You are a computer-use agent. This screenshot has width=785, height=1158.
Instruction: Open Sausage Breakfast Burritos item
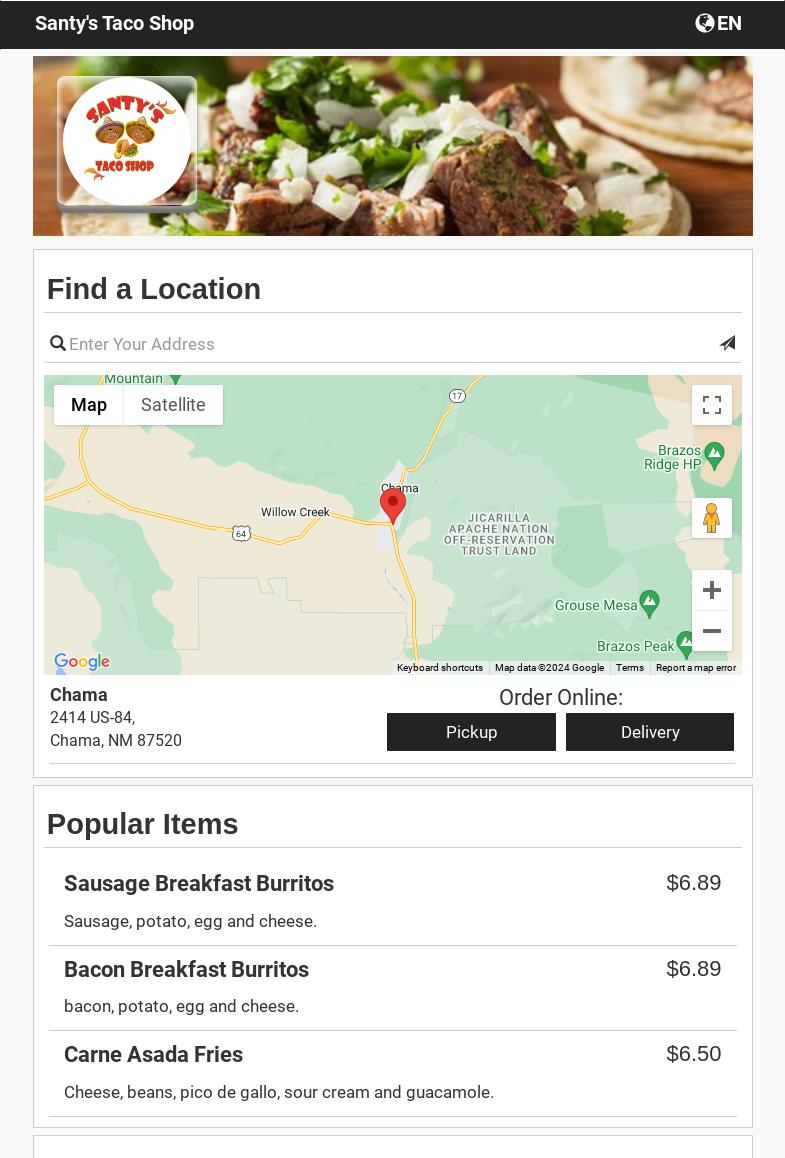(x=199, y=883)
